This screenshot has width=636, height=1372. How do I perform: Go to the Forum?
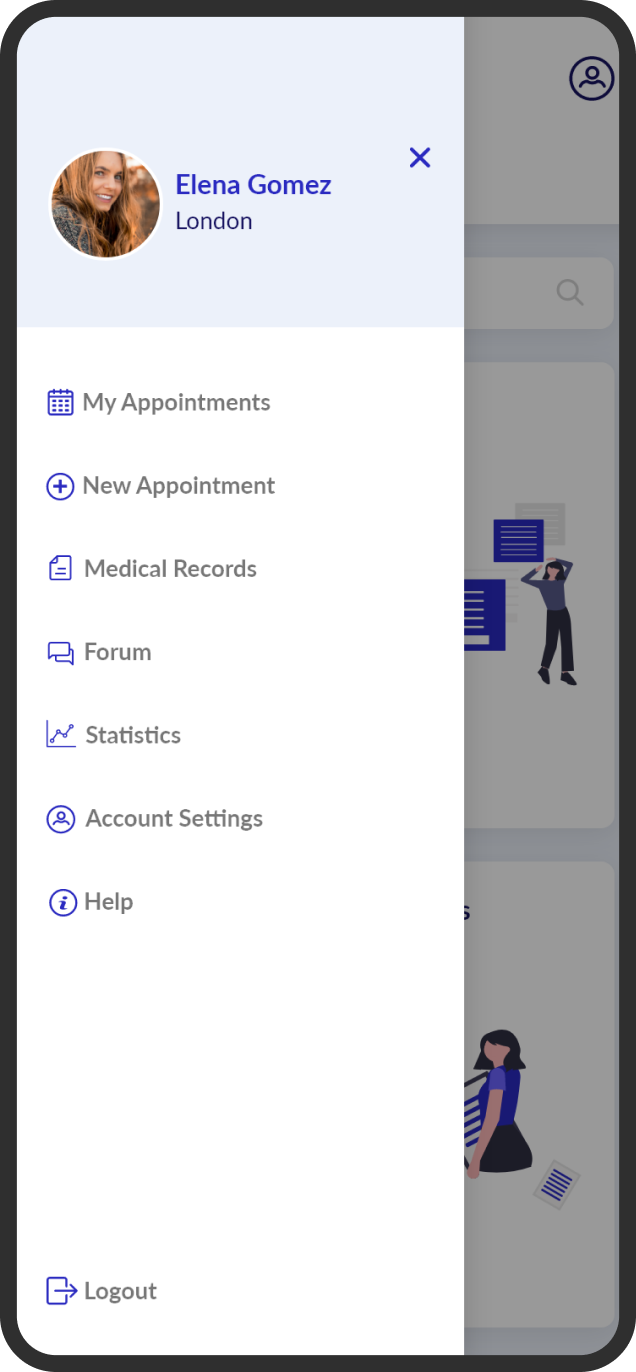(x=99, y=652)
